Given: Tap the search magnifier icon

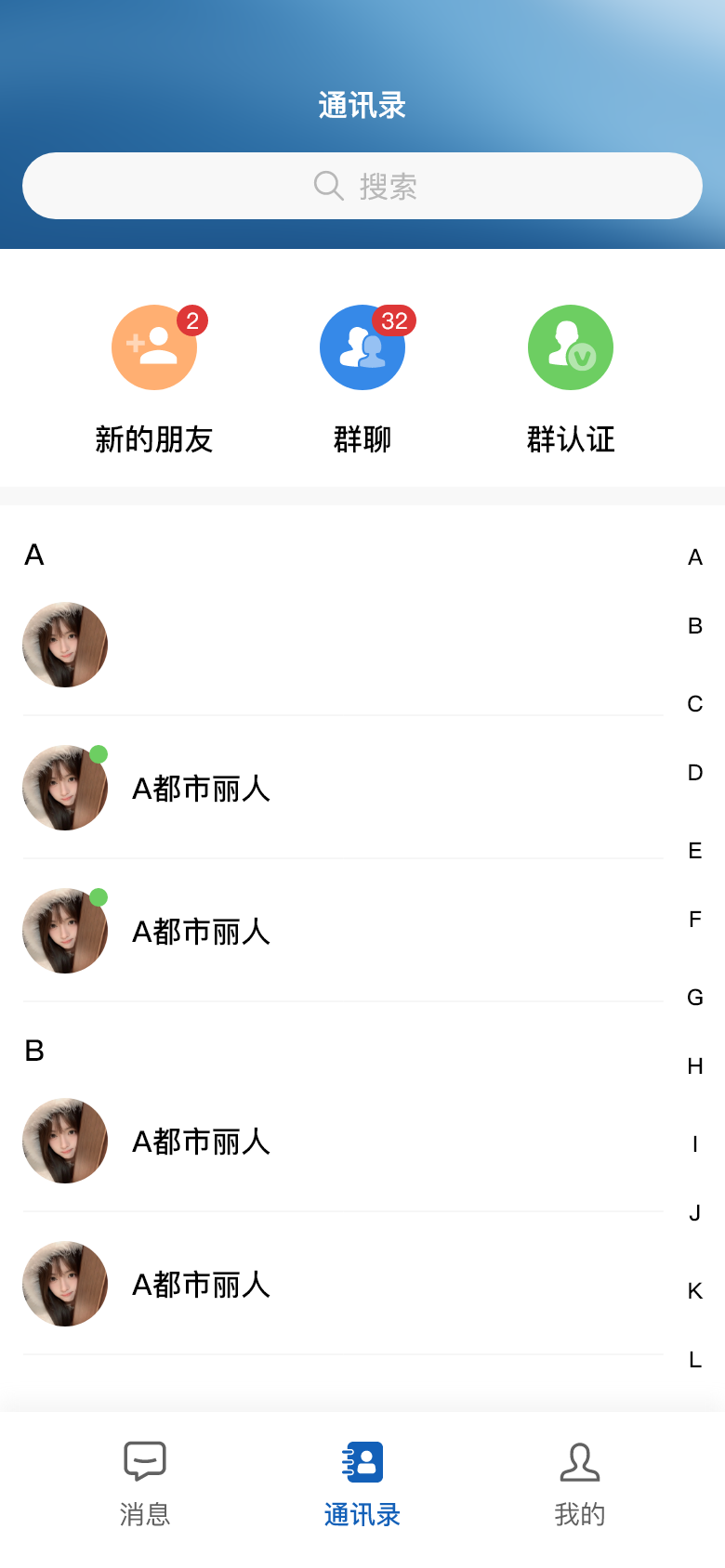Looking at the screenshot, I should point(327,185).
